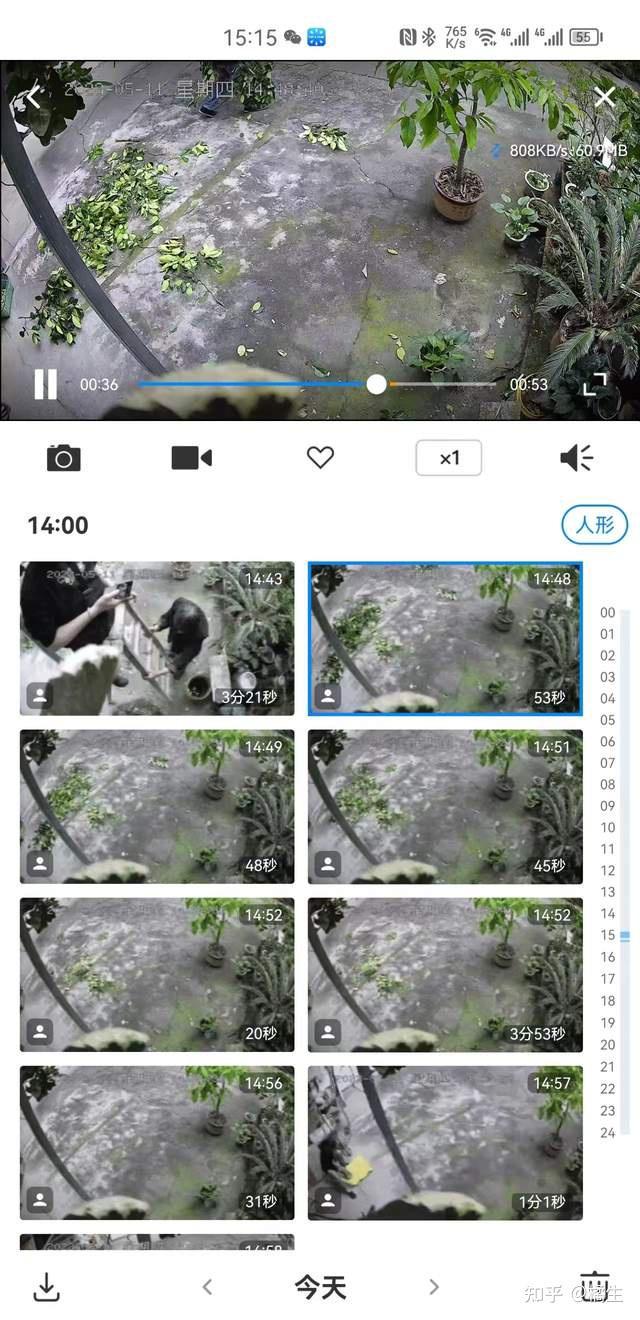Go back using the top-left arrow
The image size is (640, 1320).
click(x=33, y=96)
